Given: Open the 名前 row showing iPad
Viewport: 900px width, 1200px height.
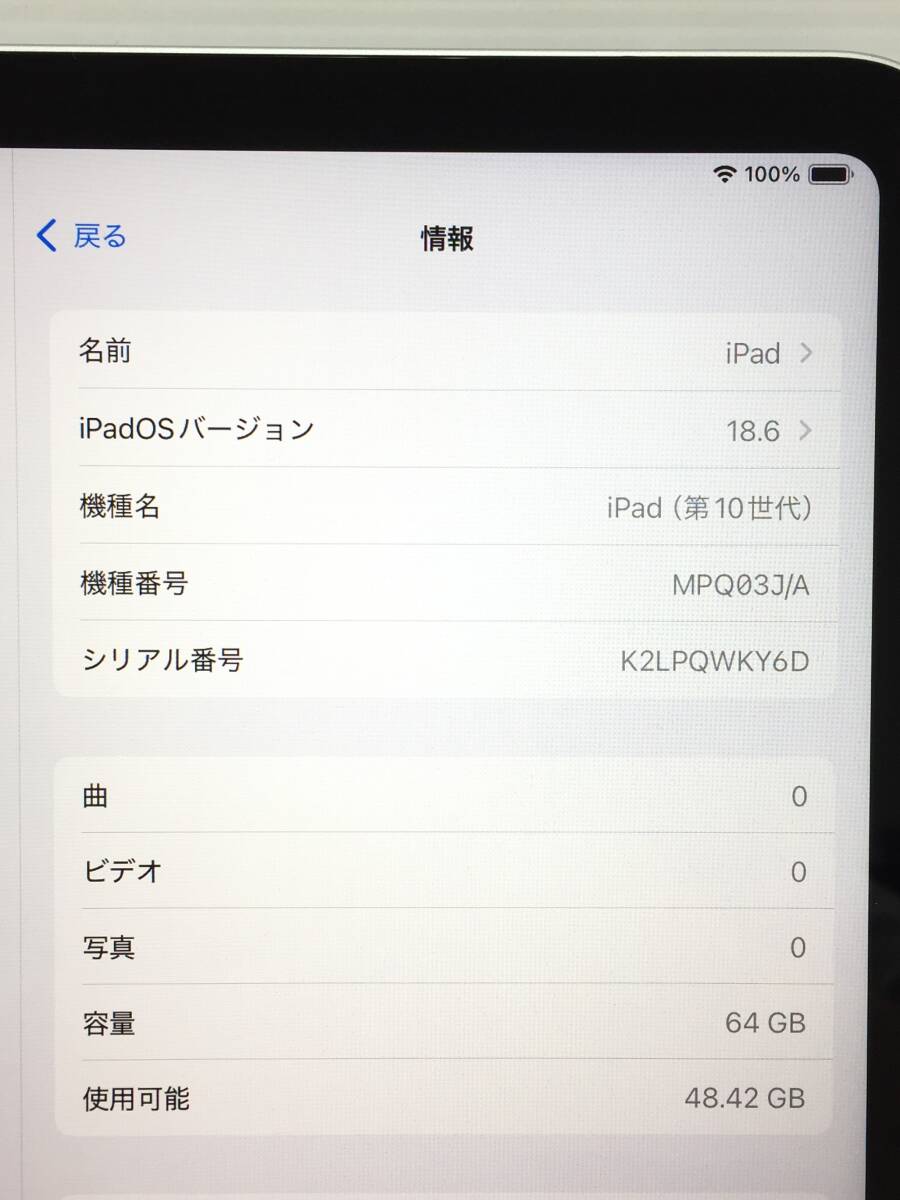Looking at the screenshot, I should [x=446, y=352].
